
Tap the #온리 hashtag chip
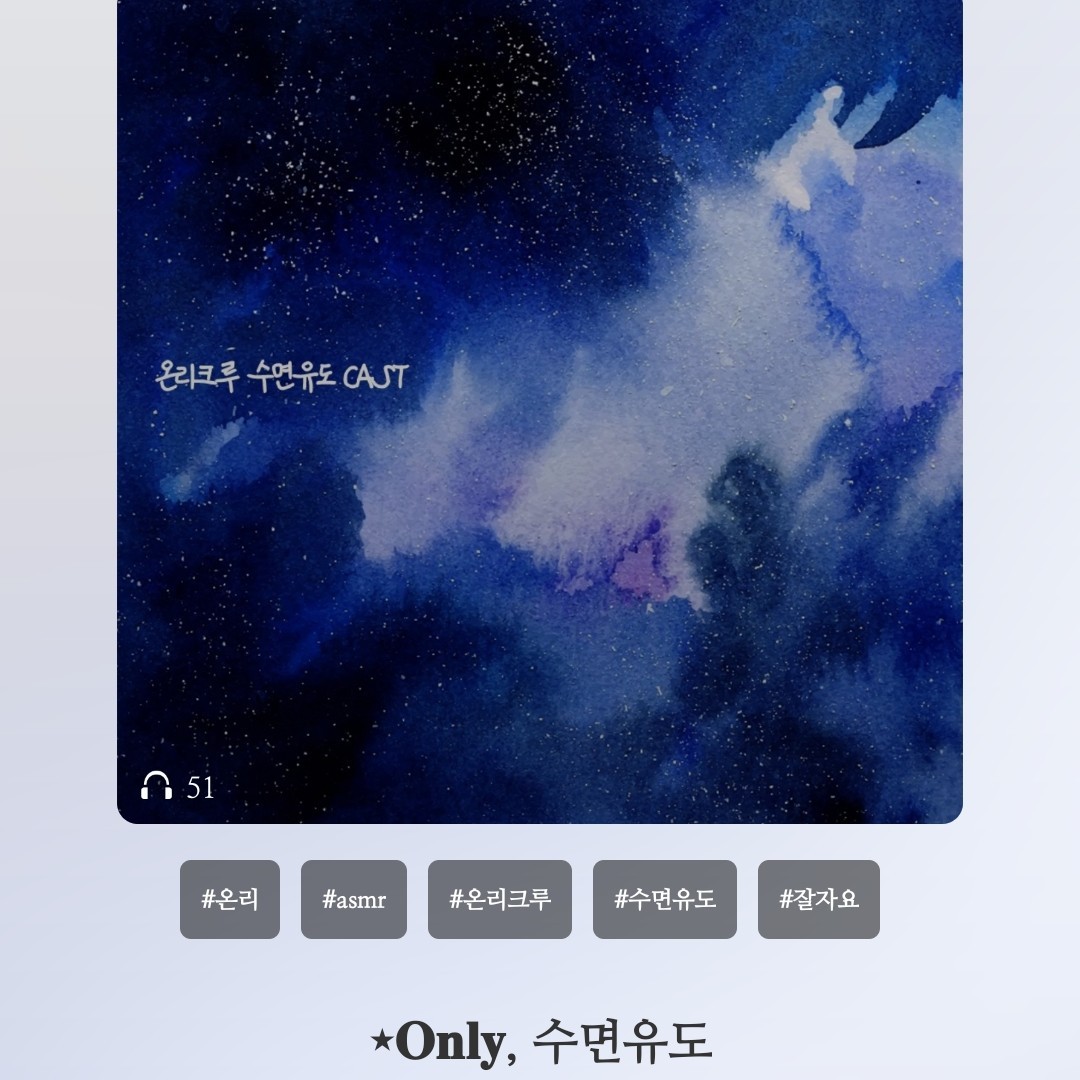point(230,899)
